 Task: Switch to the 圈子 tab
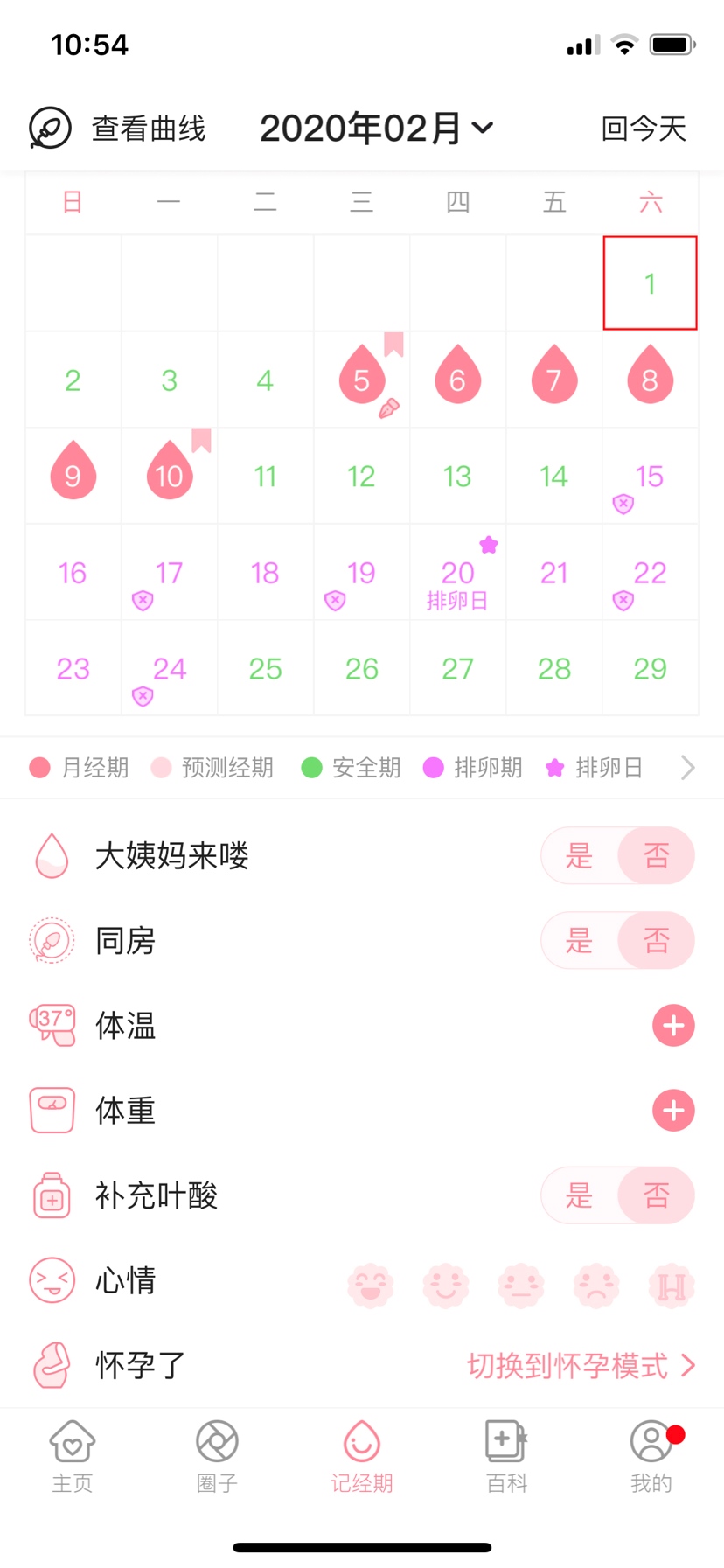coord(217,1456)
